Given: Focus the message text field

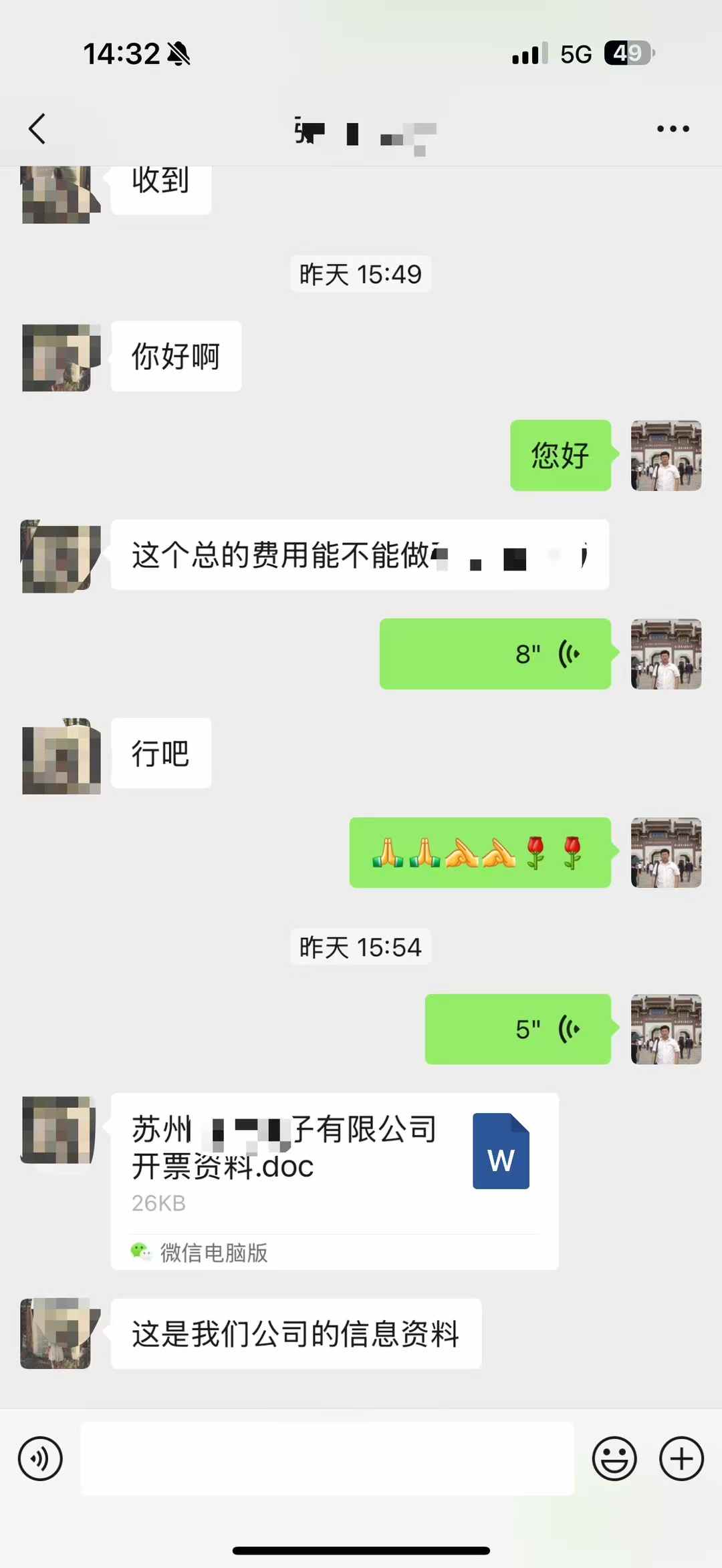Looking at the screenshot, I should pos(328,1458).
